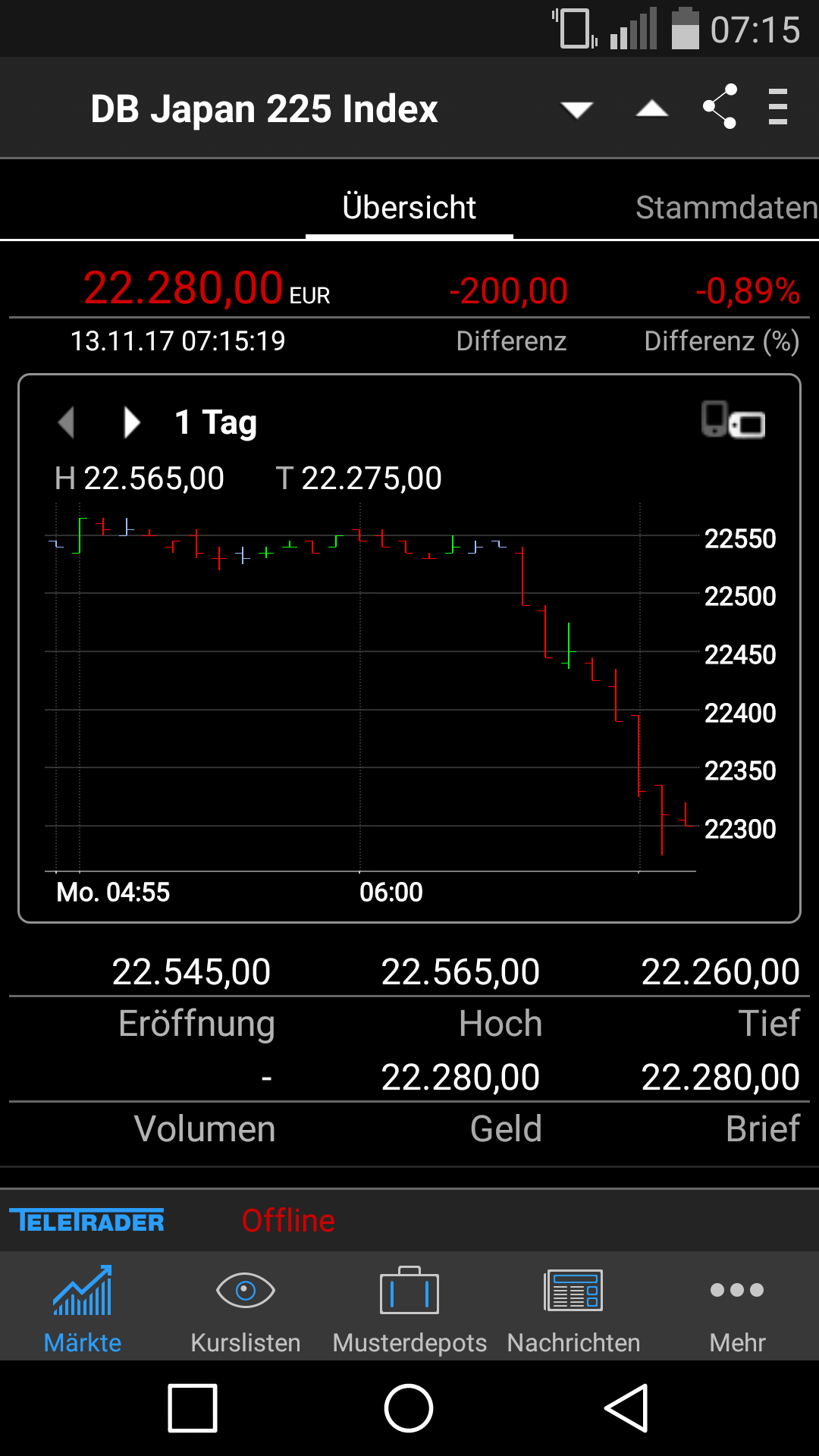
Task: Expand the downward arrow next to the title
Action: (x=576, y=110)
